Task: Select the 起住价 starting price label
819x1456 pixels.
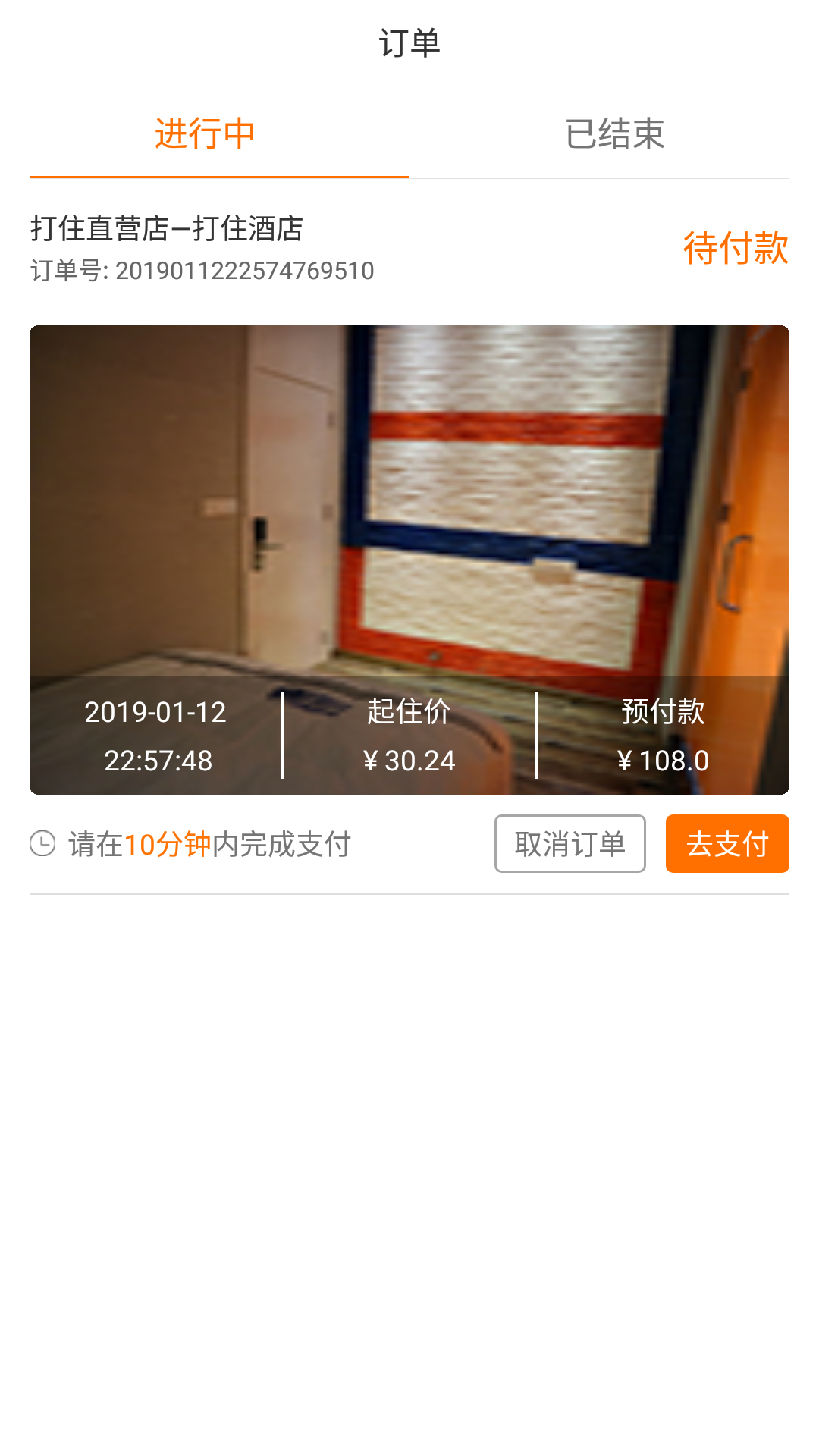Action: pos(409,711)
